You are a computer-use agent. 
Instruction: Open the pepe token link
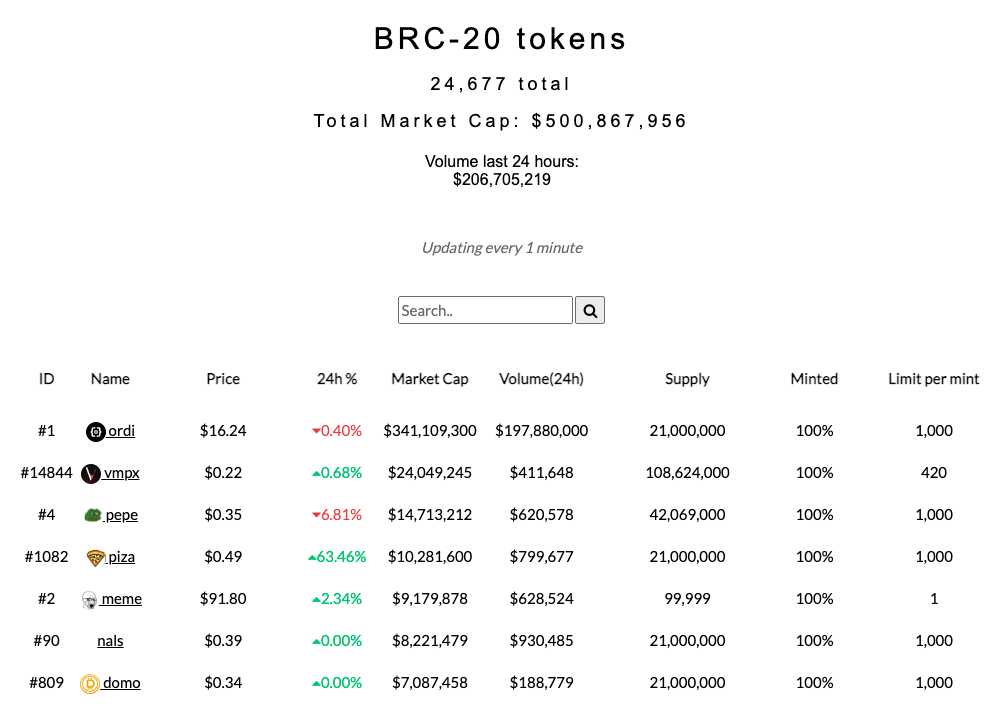click(x=121, y=515)
